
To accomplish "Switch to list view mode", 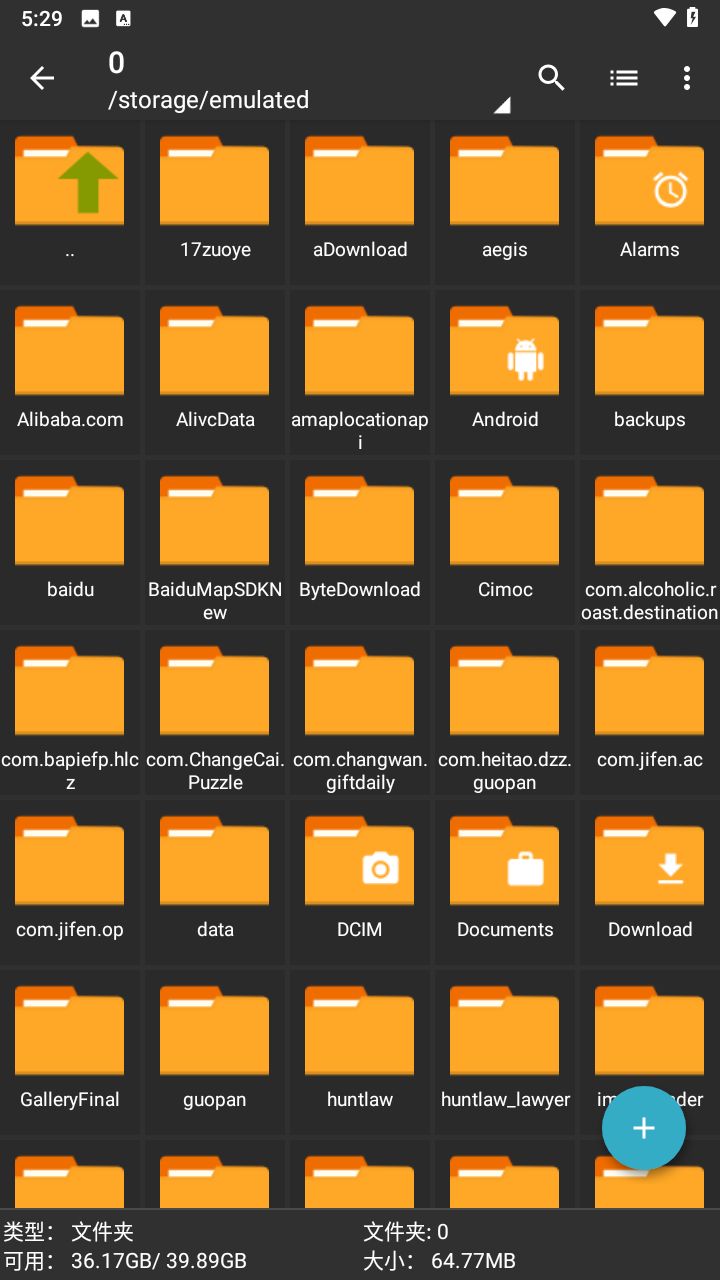I will coord(624,78).
